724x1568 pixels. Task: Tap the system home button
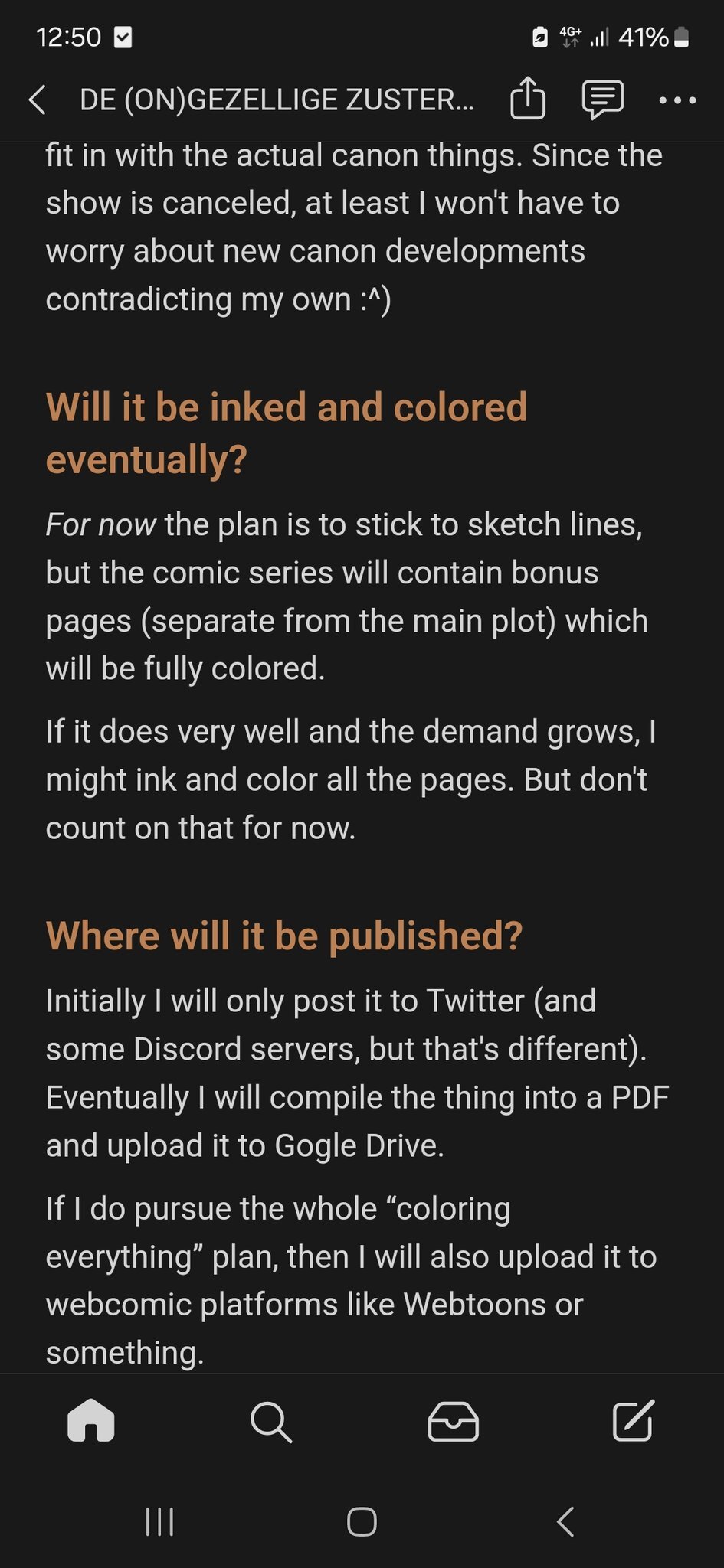[x=362, y=1521]
